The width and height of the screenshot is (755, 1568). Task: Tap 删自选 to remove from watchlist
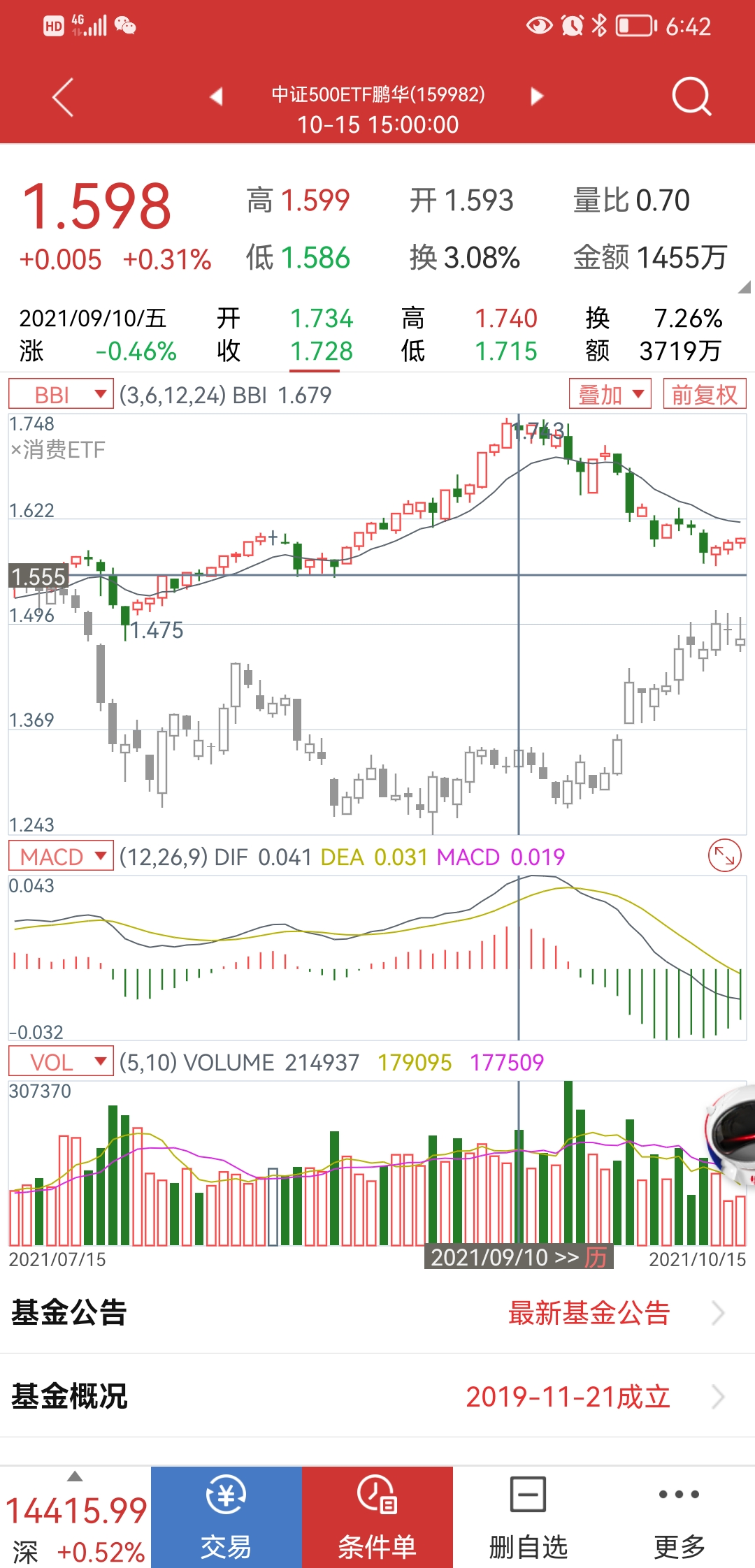(528, 1517)
